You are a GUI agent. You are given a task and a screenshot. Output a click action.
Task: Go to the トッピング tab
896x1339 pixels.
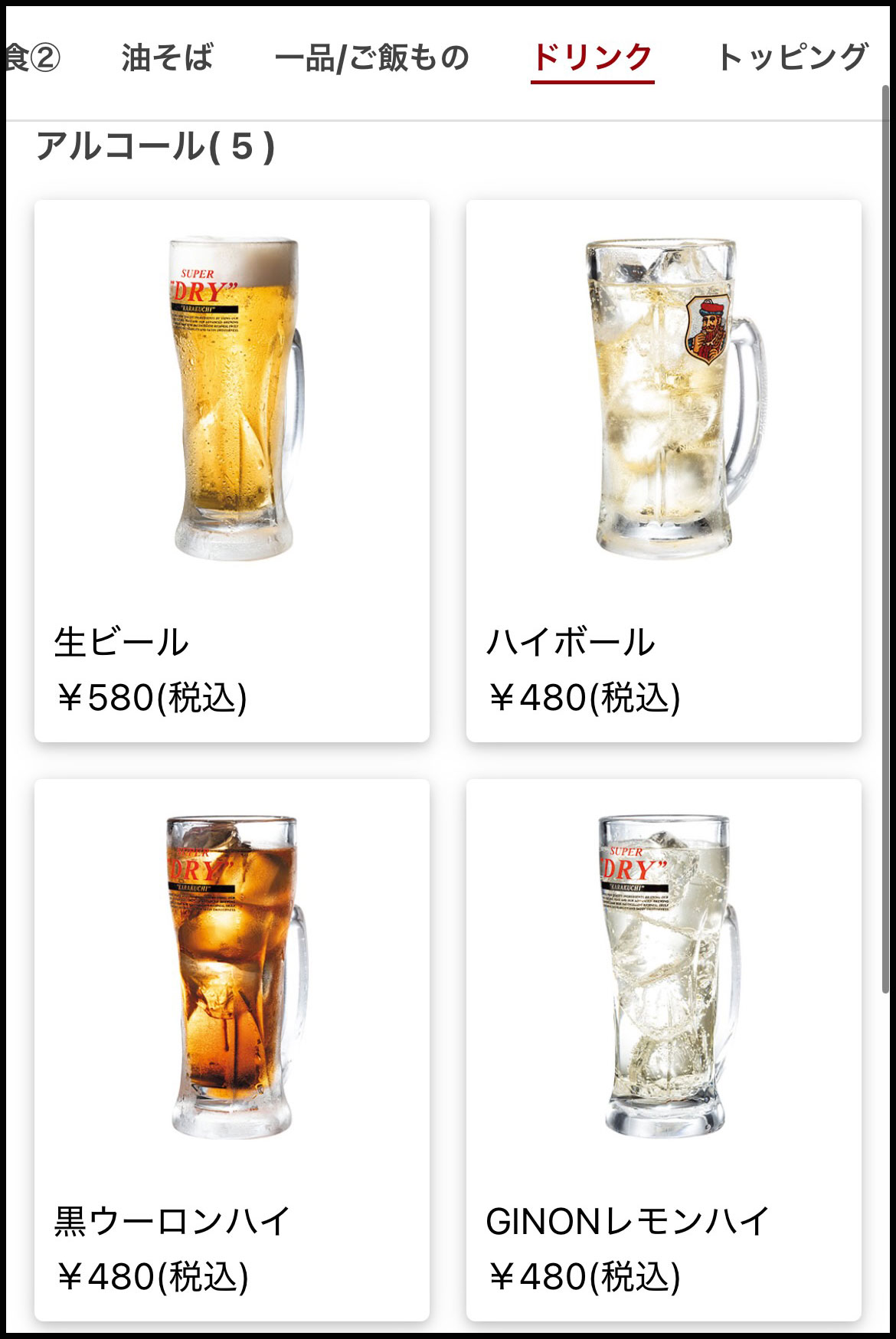coord(792,57)
